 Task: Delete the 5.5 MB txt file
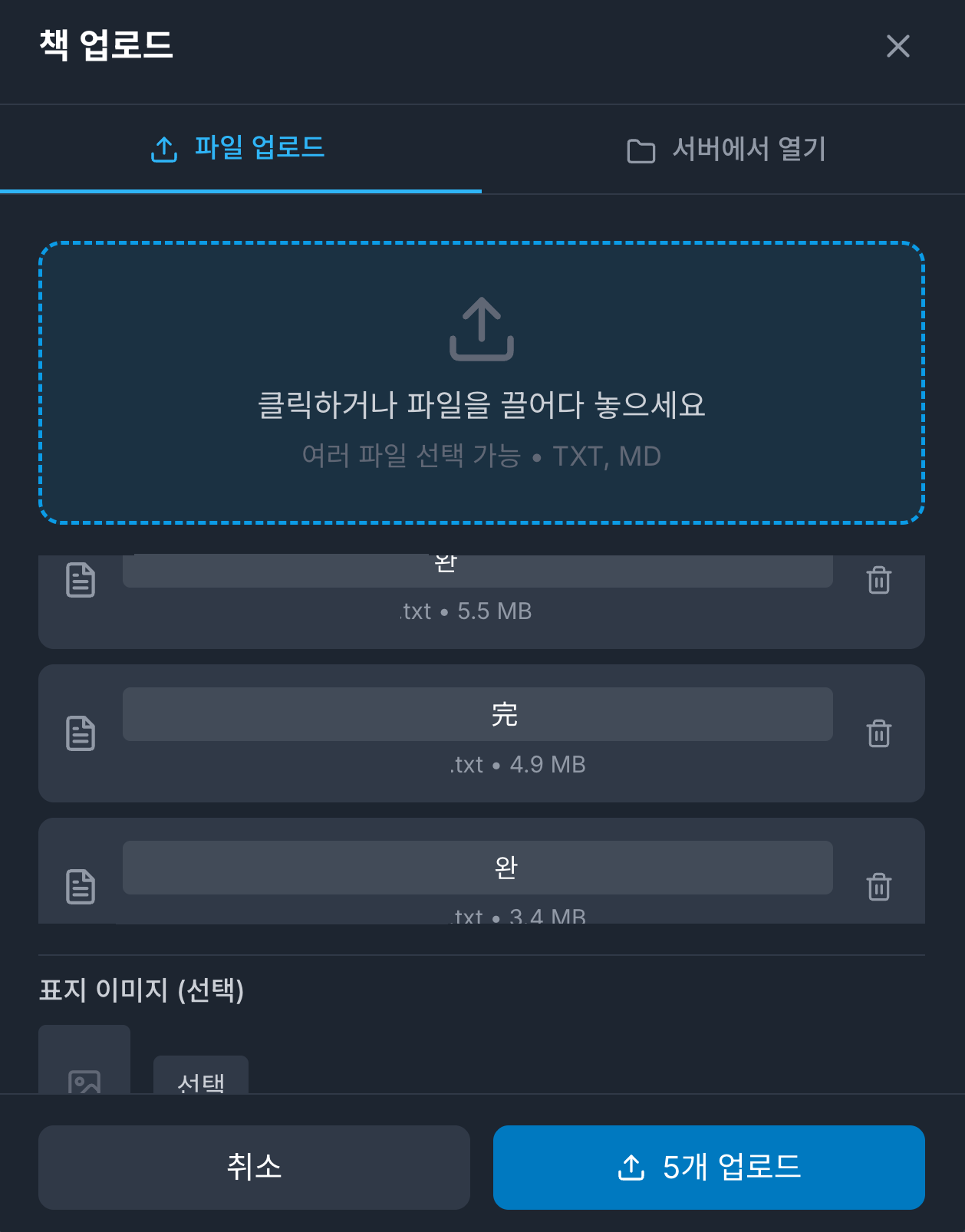878,581
